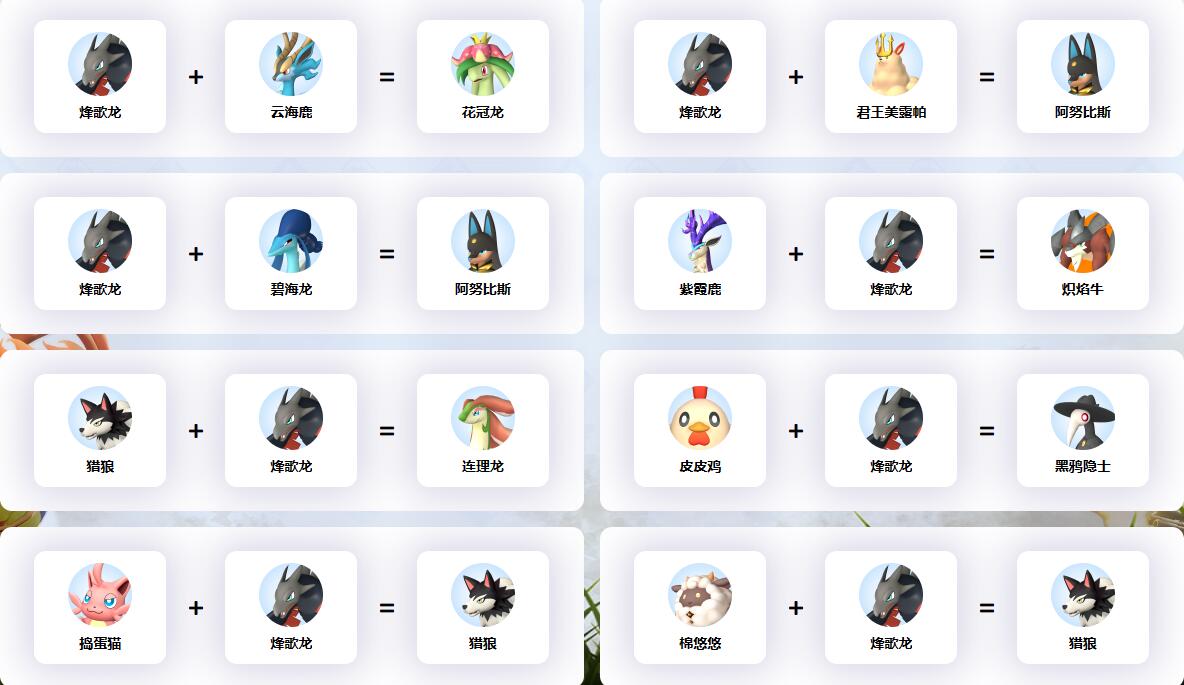This screenshot has height=685, width=1184.
Task: Open the 棉悠悠 pal card
Action: click(x=699, y=608)
